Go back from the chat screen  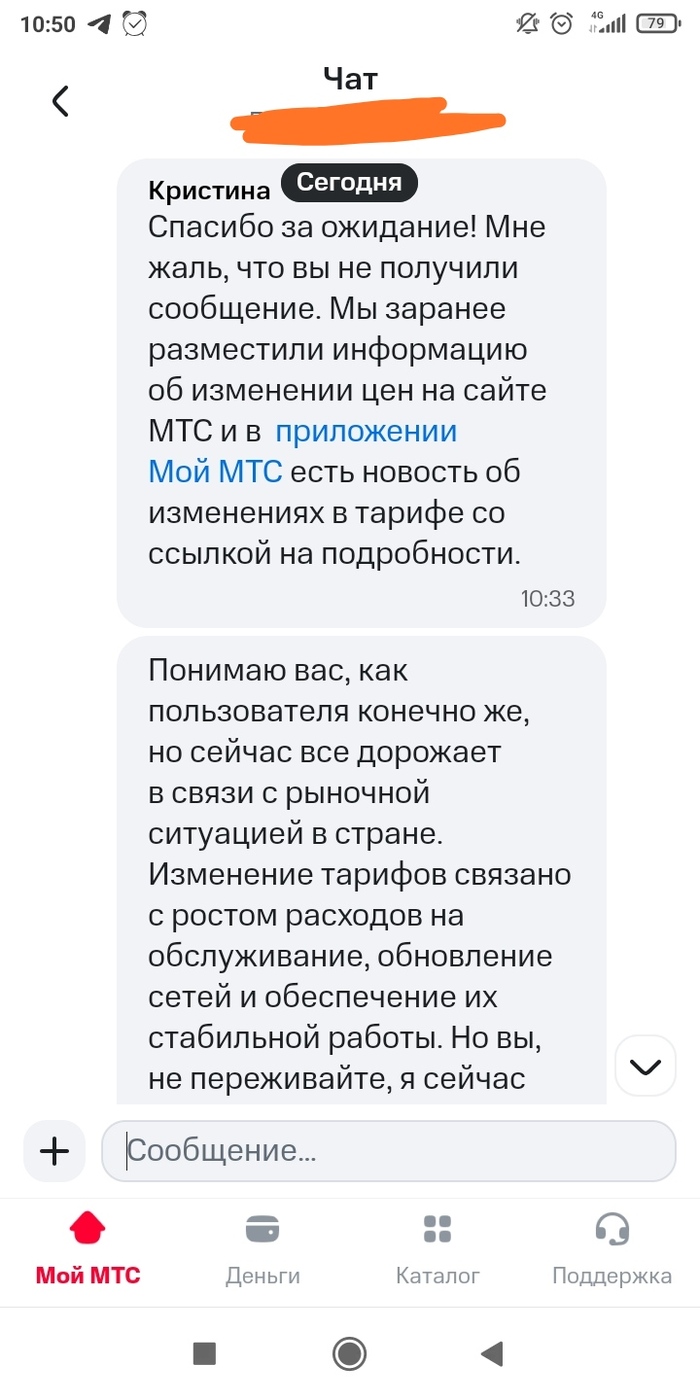click(x=61, y=101)
